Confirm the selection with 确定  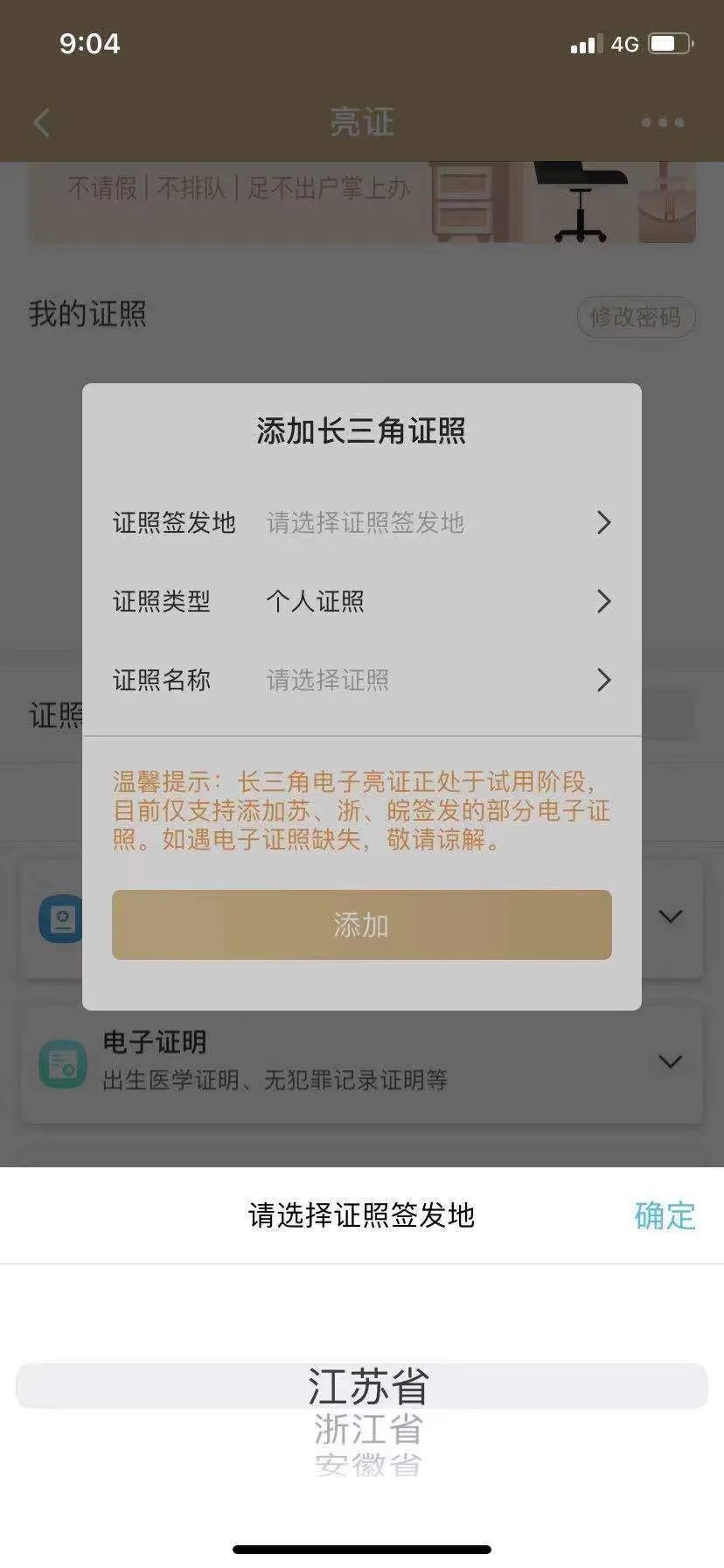pyautogui.click(x=665, y=1215)
